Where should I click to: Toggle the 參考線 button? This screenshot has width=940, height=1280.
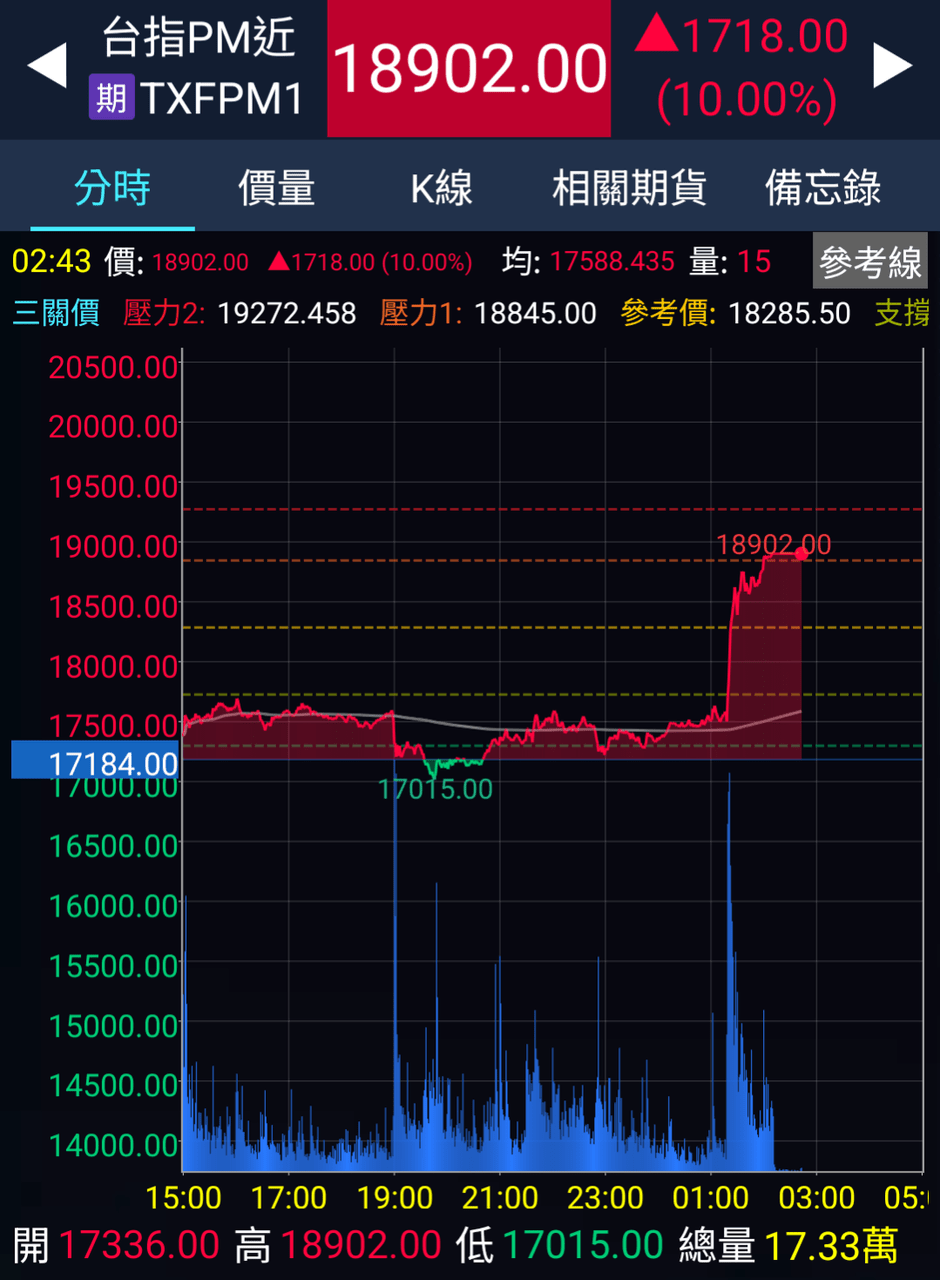pos(870,262)
